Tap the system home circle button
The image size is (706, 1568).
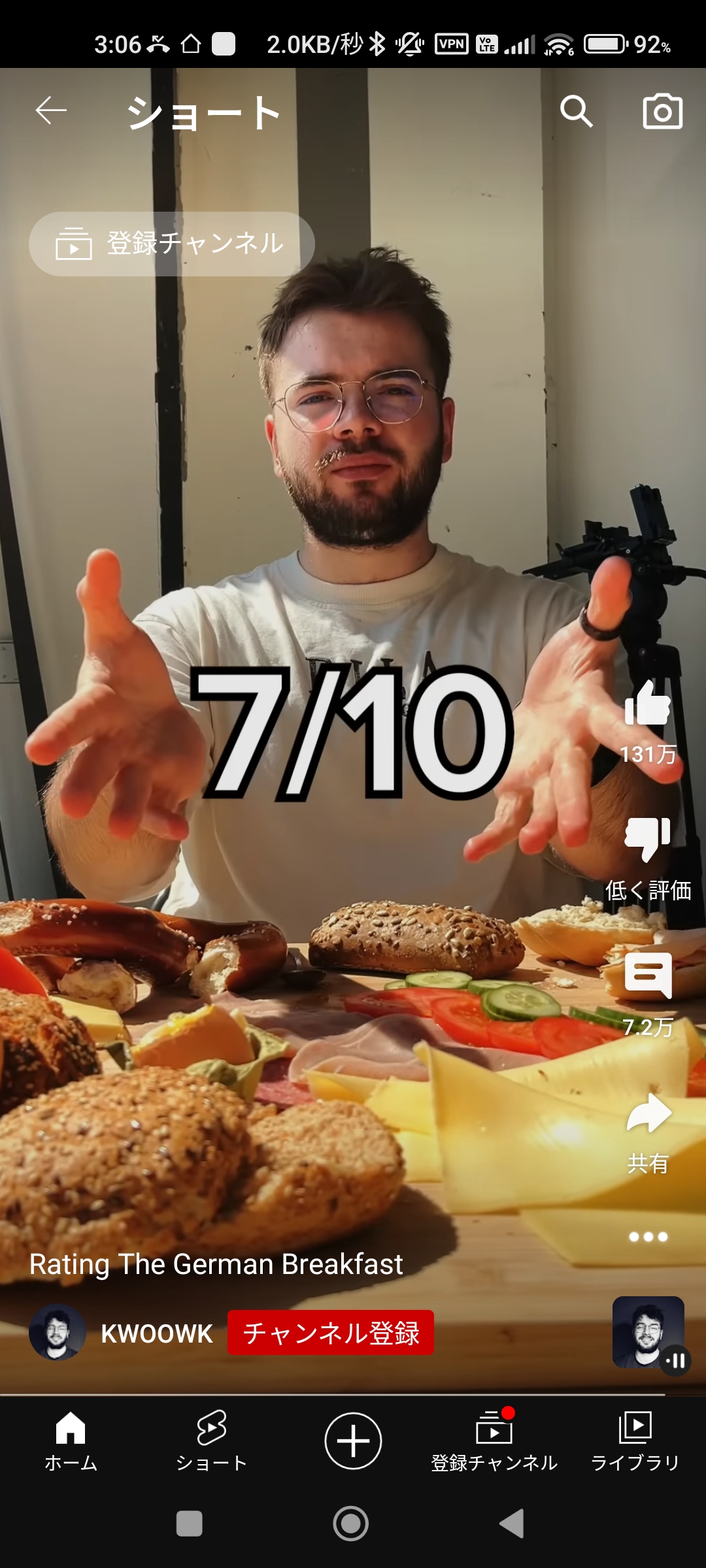(x=351, y=1524)
